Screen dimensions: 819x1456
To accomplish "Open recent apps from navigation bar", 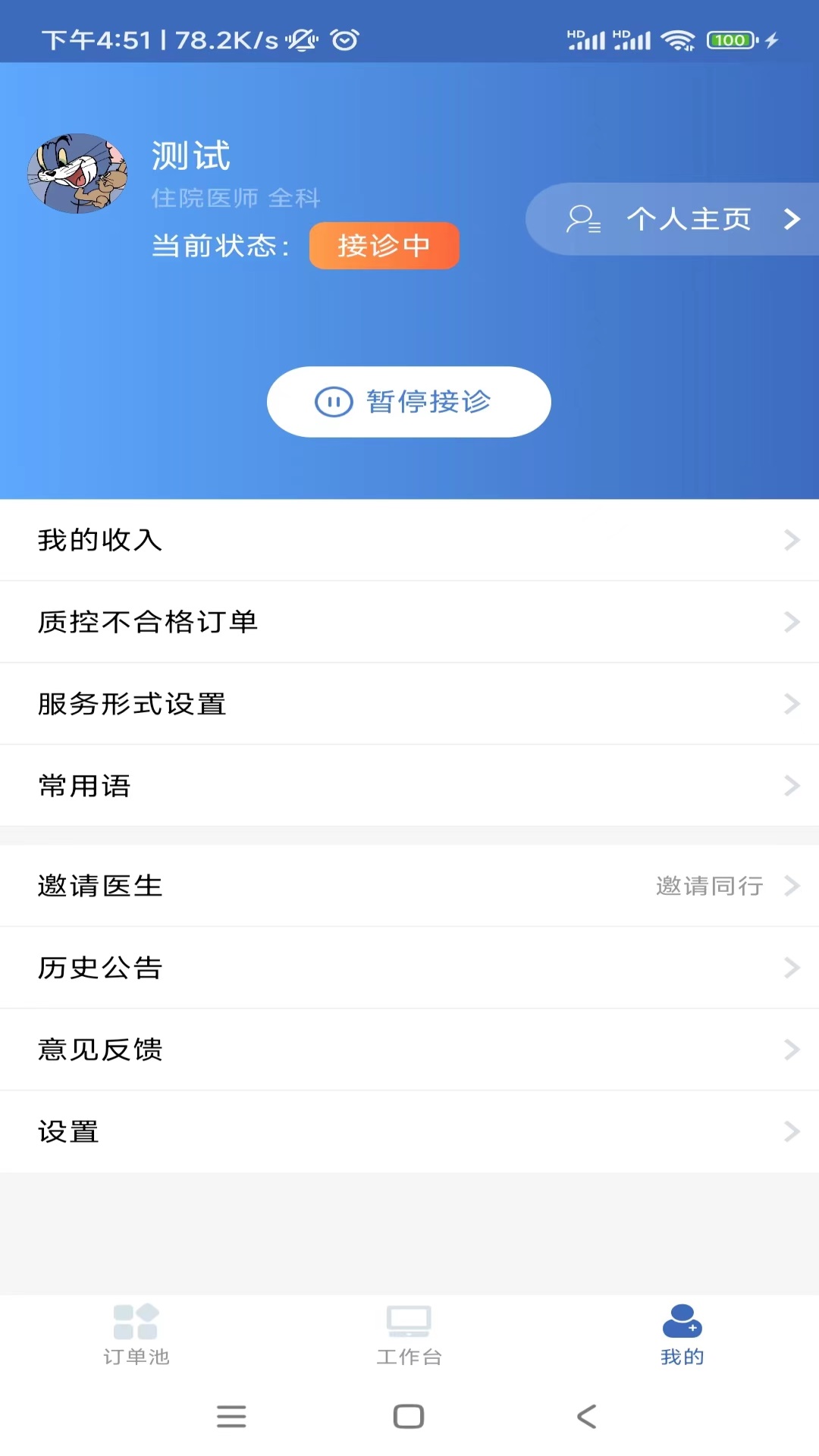I will (231, 1416).
